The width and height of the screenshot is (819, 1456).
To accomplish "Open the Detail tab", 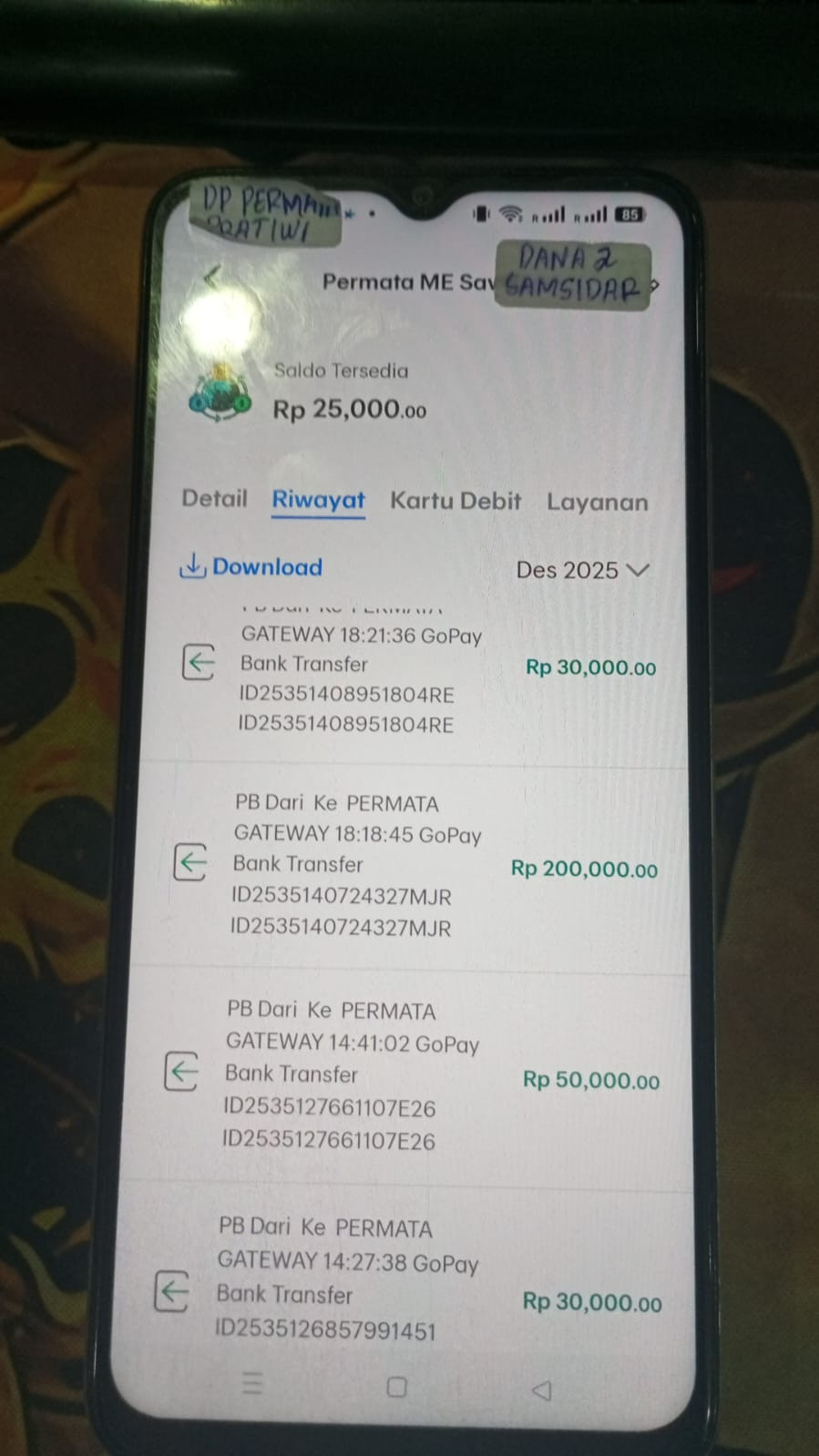I will coord(214,498).
